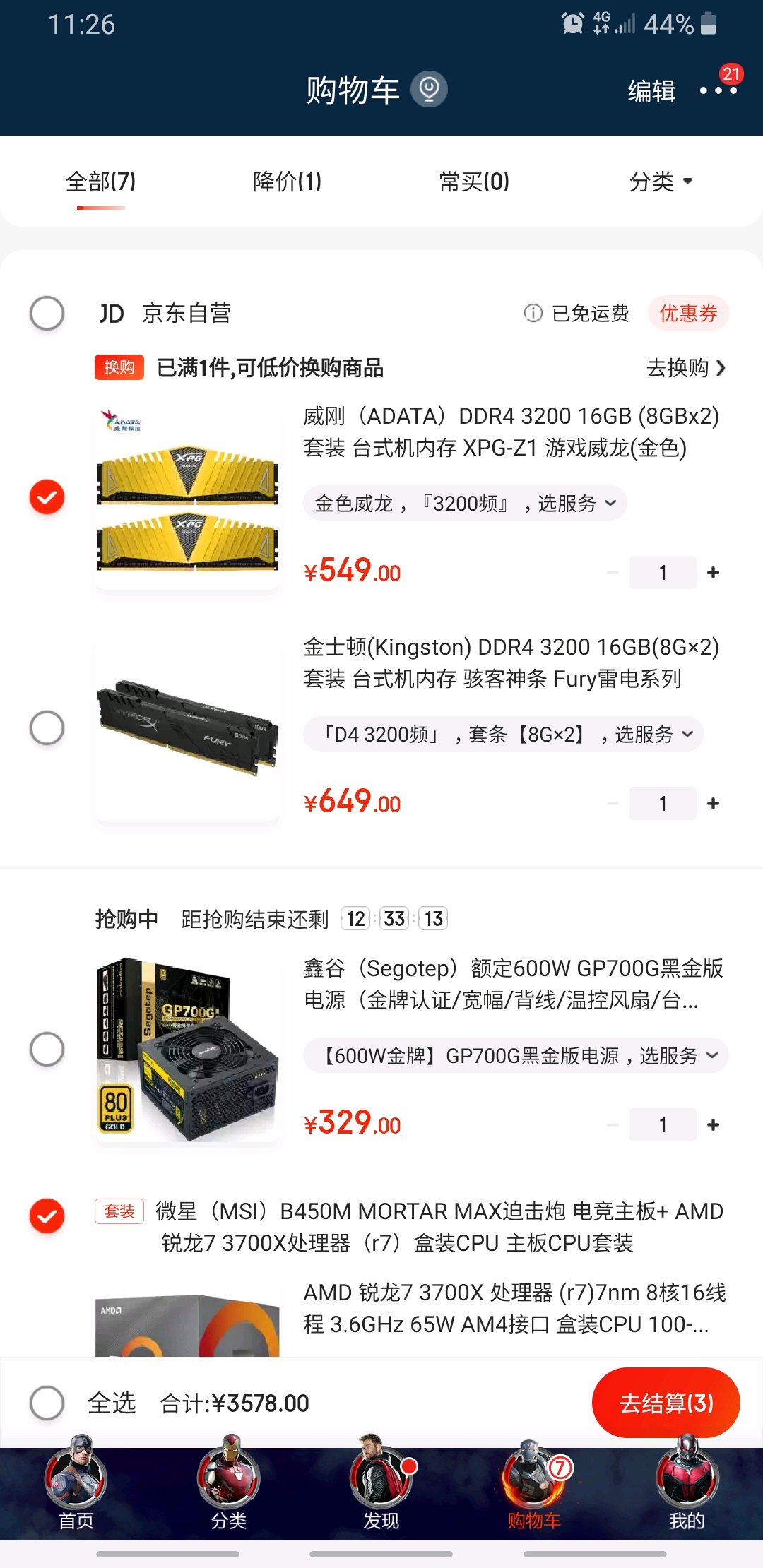Tap 去换购 to view discounted add-ons
The width and height of the screenshot is (763, 1568).
point(685,368)
